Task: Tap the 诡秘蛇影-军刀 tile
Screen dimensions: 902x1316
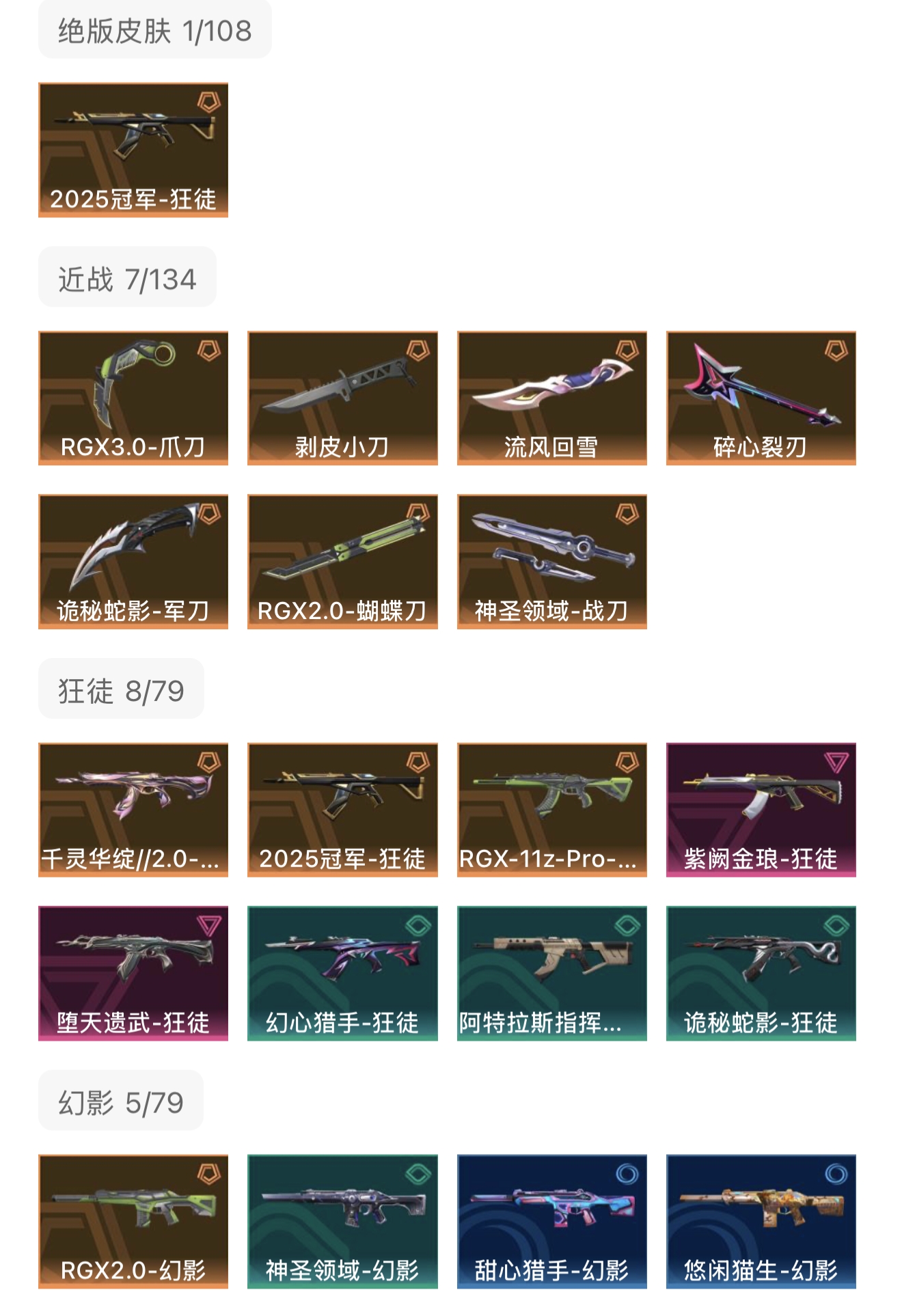Action: tap(133, 562)
